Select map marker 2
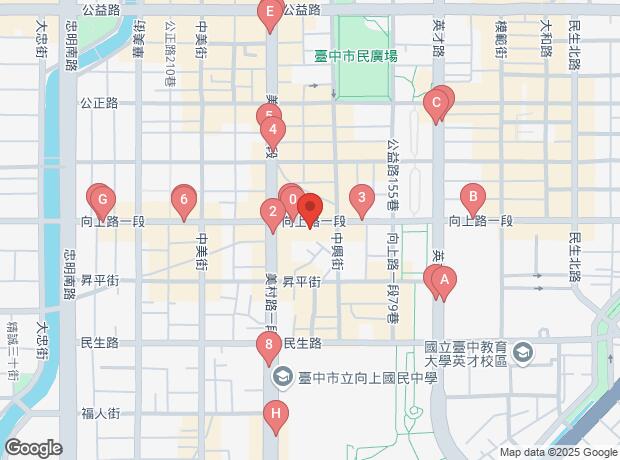The image size is (620, 460). (273, 216)
